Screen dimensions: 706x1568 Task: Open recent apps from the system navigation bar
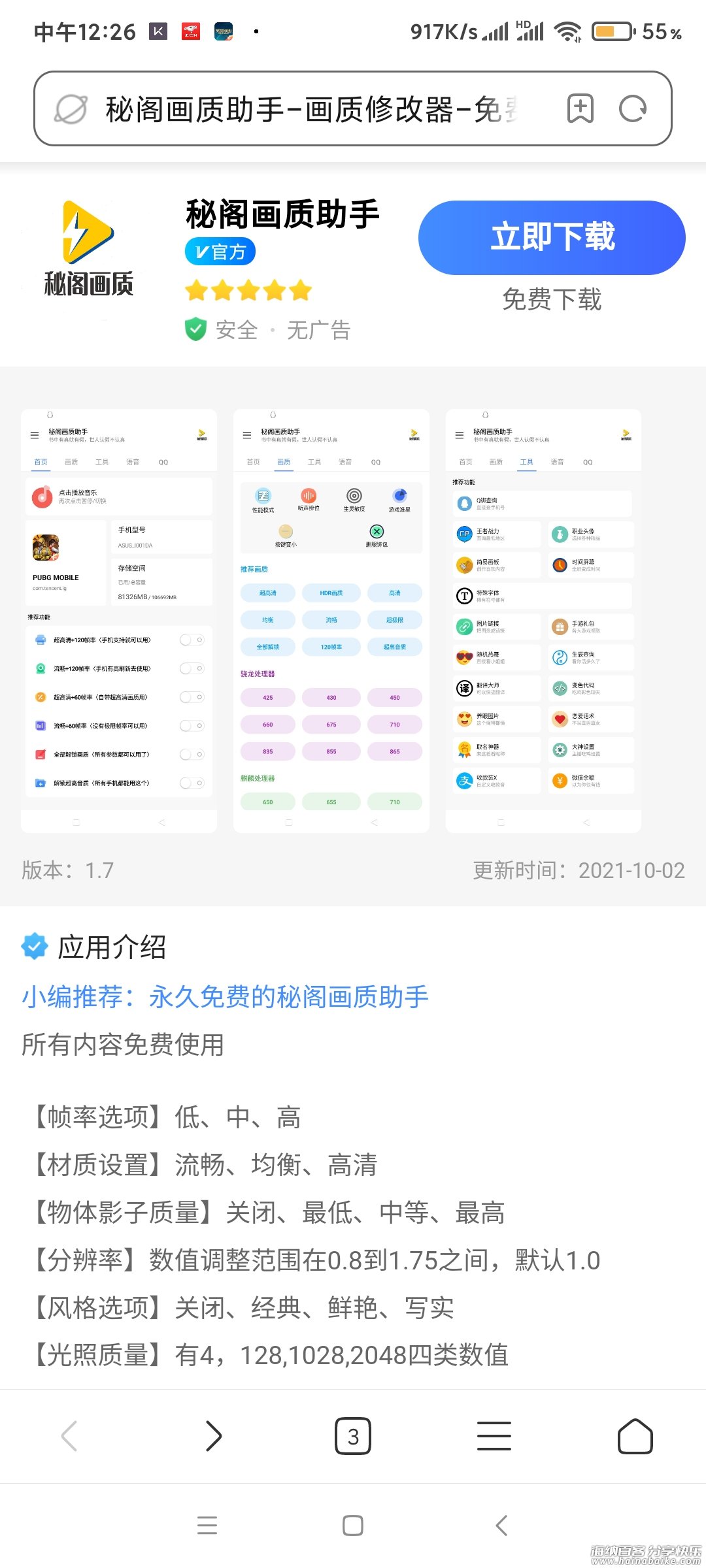(x=207, y=1526)
